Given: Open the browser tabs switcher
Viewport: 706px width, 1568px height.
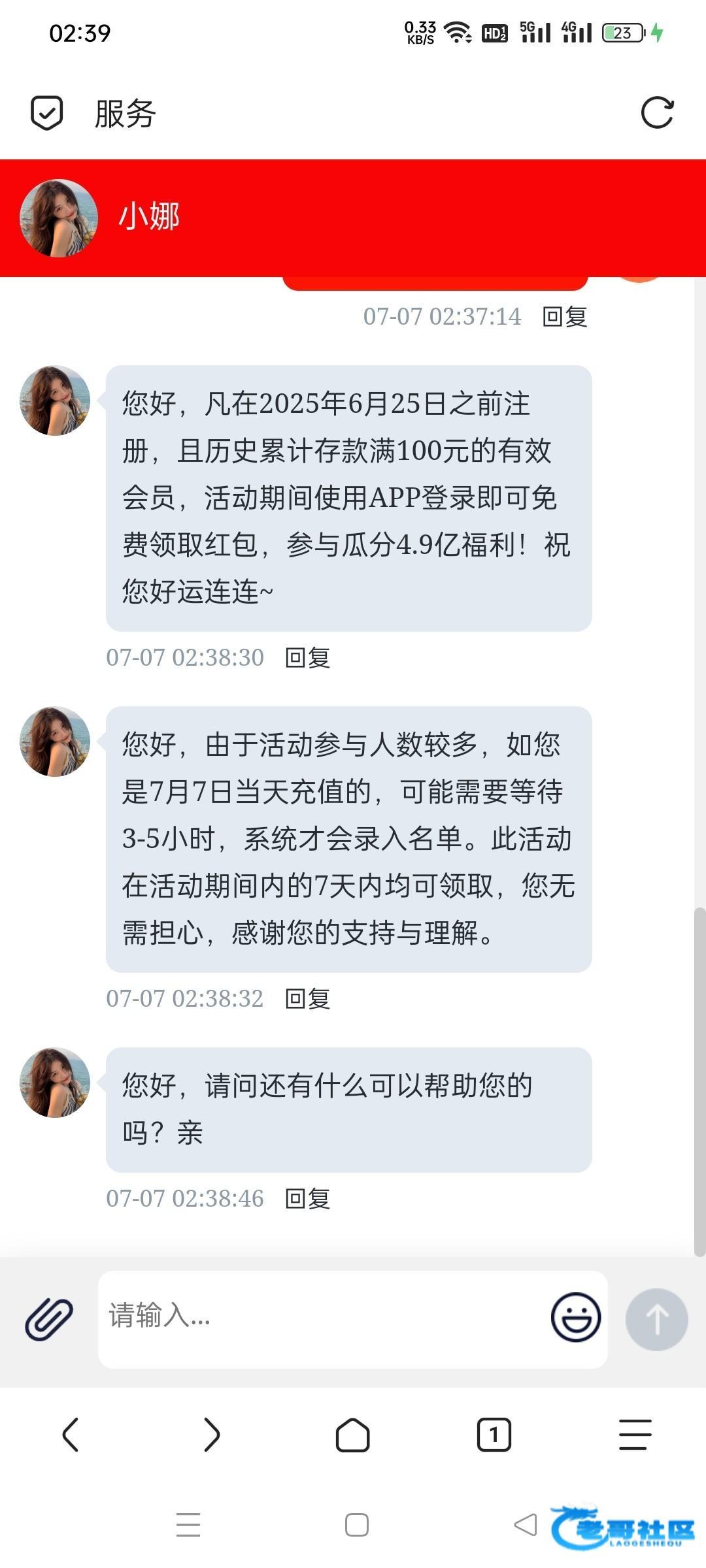Looking at the screenshot, I should [x=494, y=1435].
